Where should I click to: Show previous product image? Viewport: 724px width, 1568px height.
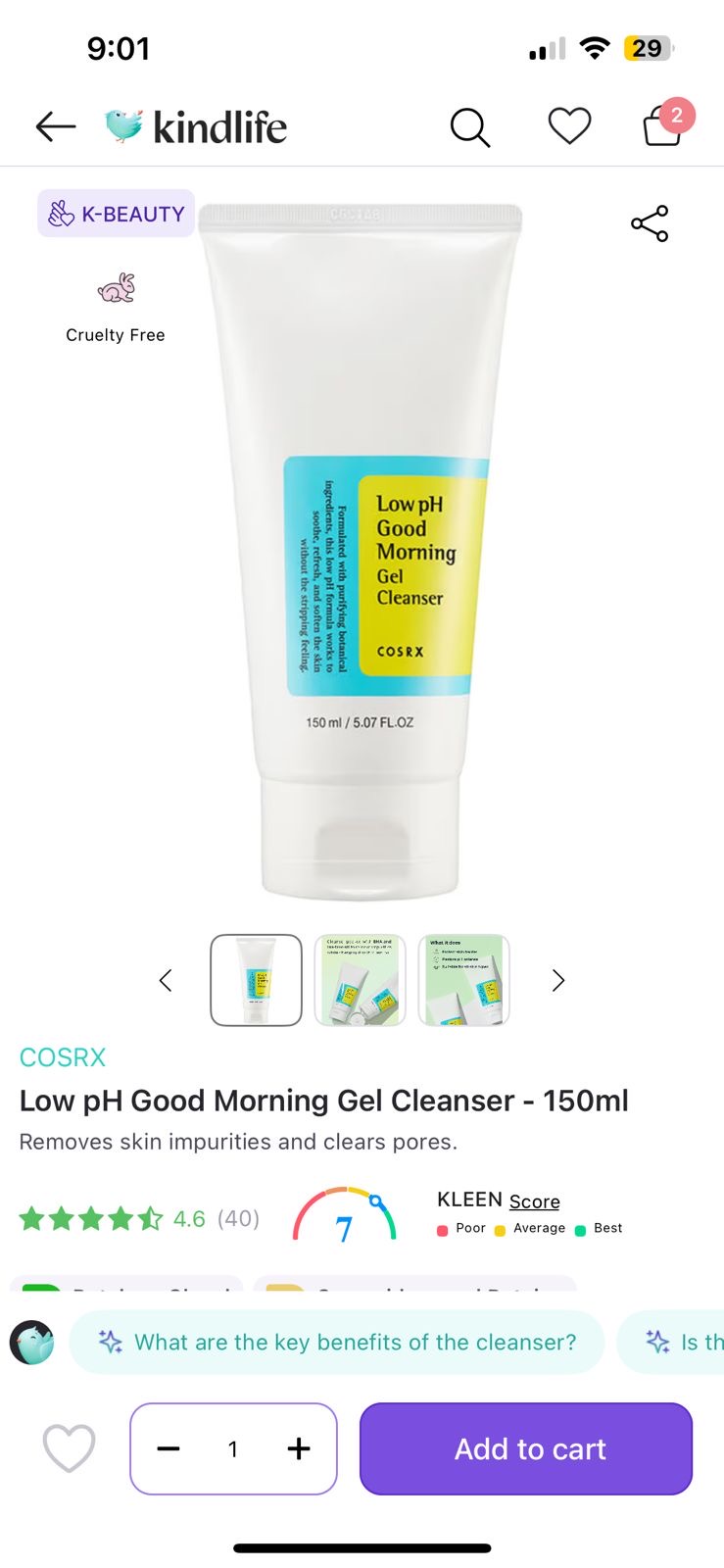coord(166,980)
